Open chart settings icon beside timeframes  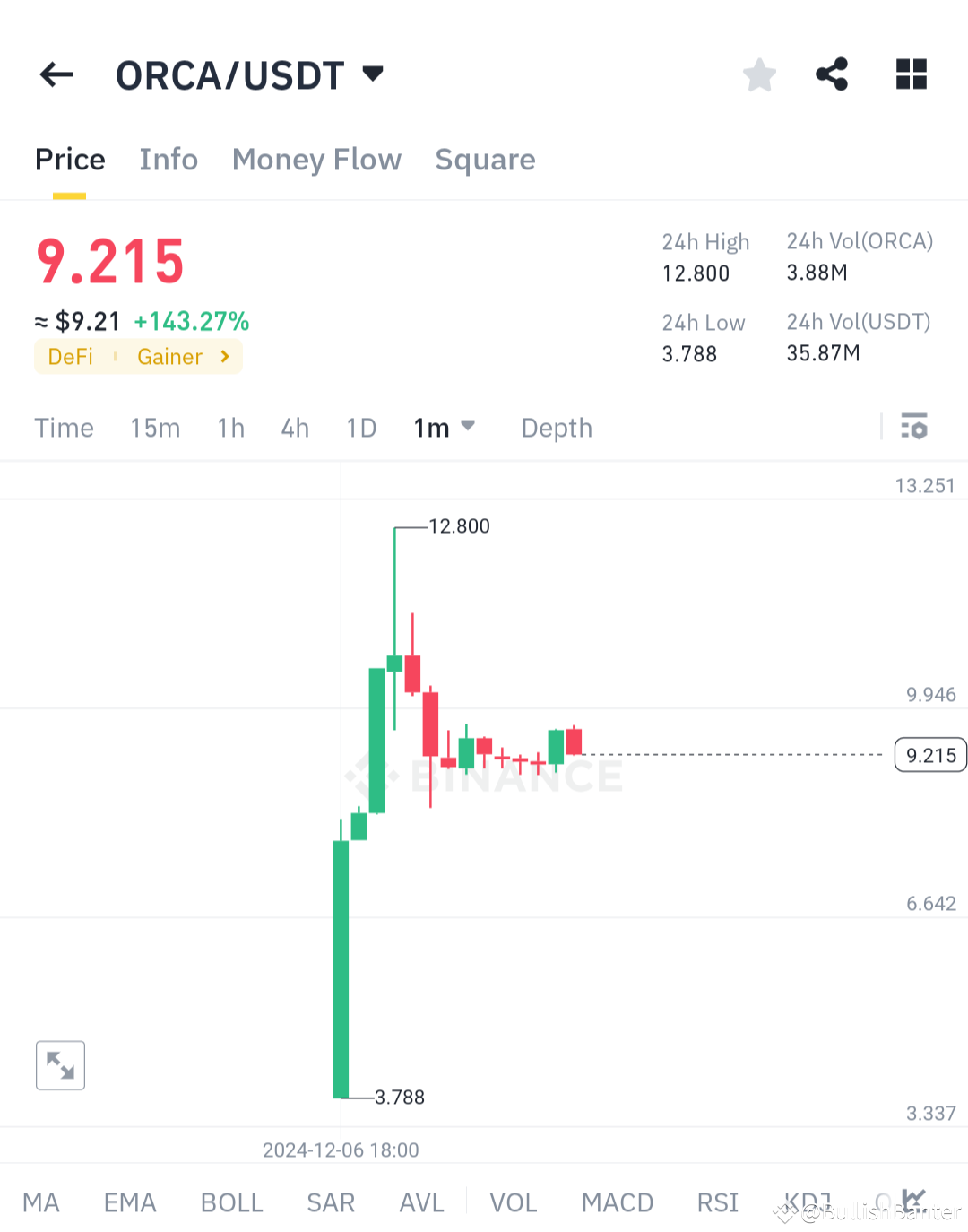pyautogui.click(x=914, y=428)
